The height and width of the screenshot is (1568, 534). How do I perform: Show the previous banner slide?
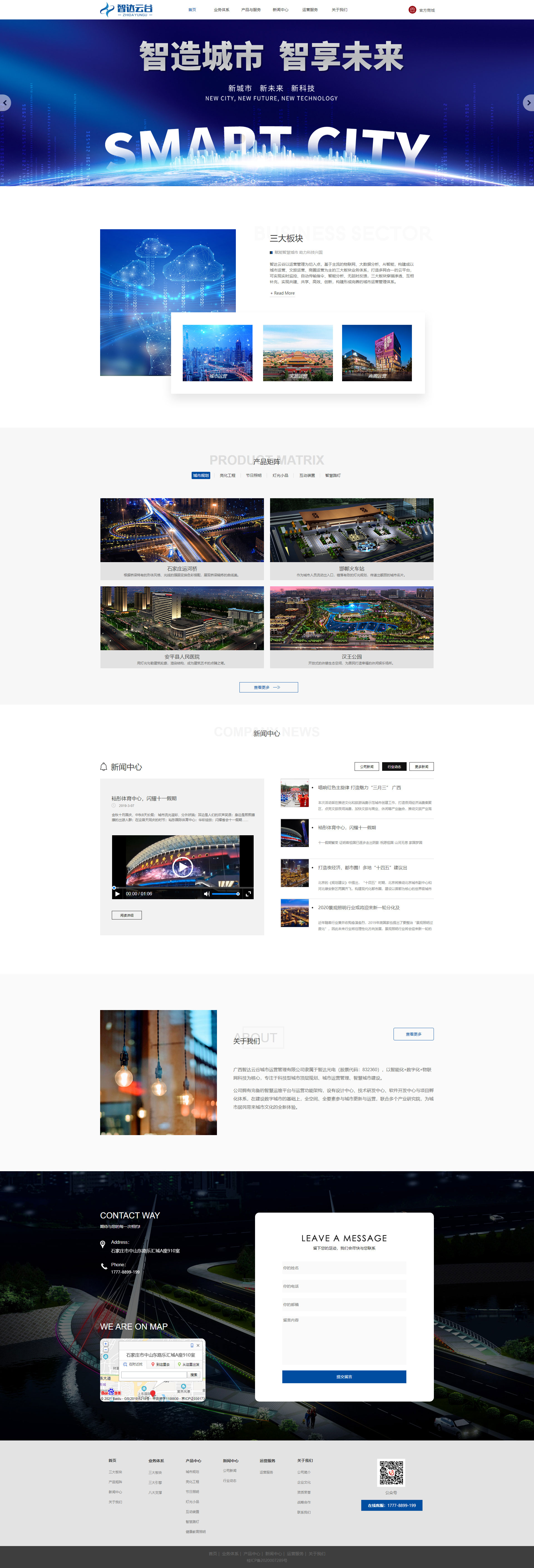[5, 102]
